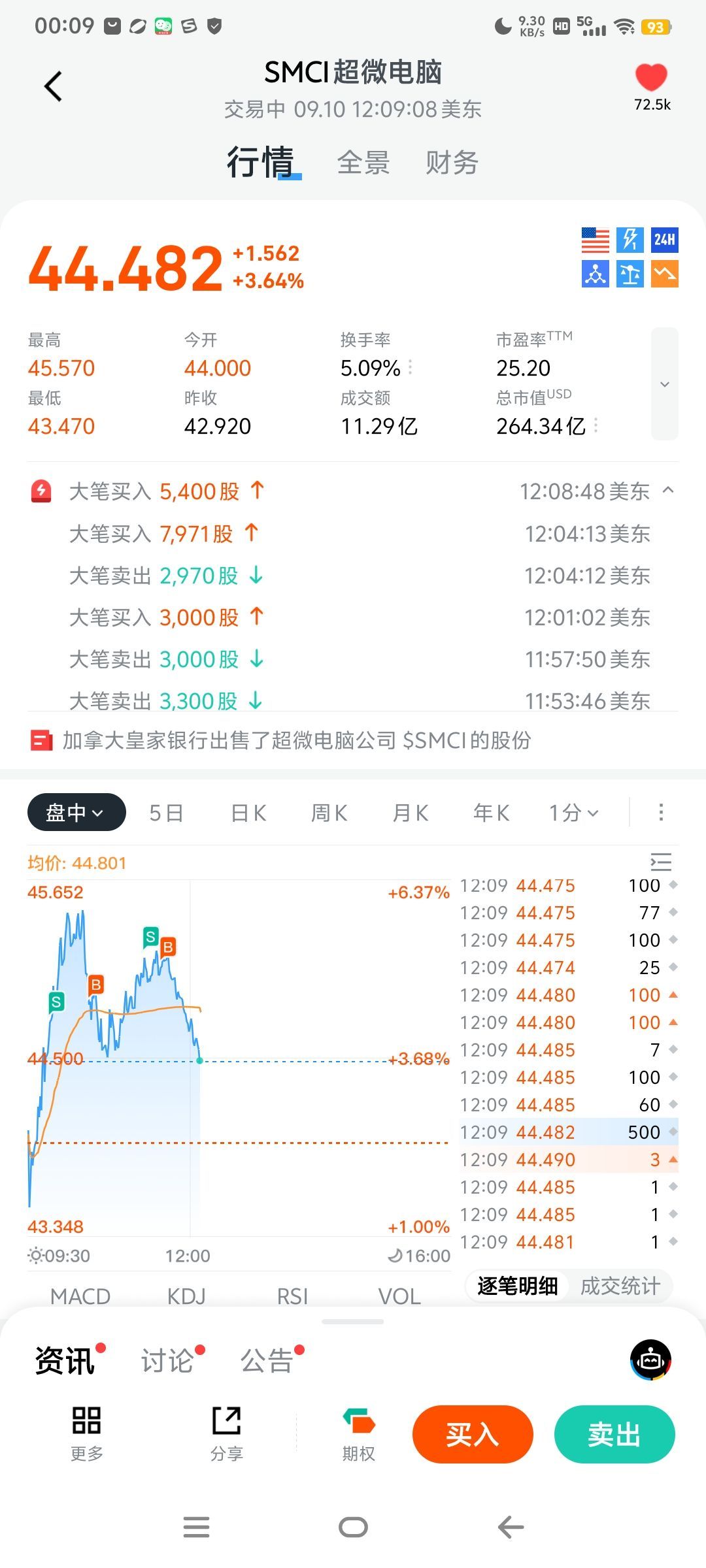Switch chart to 周K
Viewport: 706px width, 1568px height.
[x=329, y=813]
